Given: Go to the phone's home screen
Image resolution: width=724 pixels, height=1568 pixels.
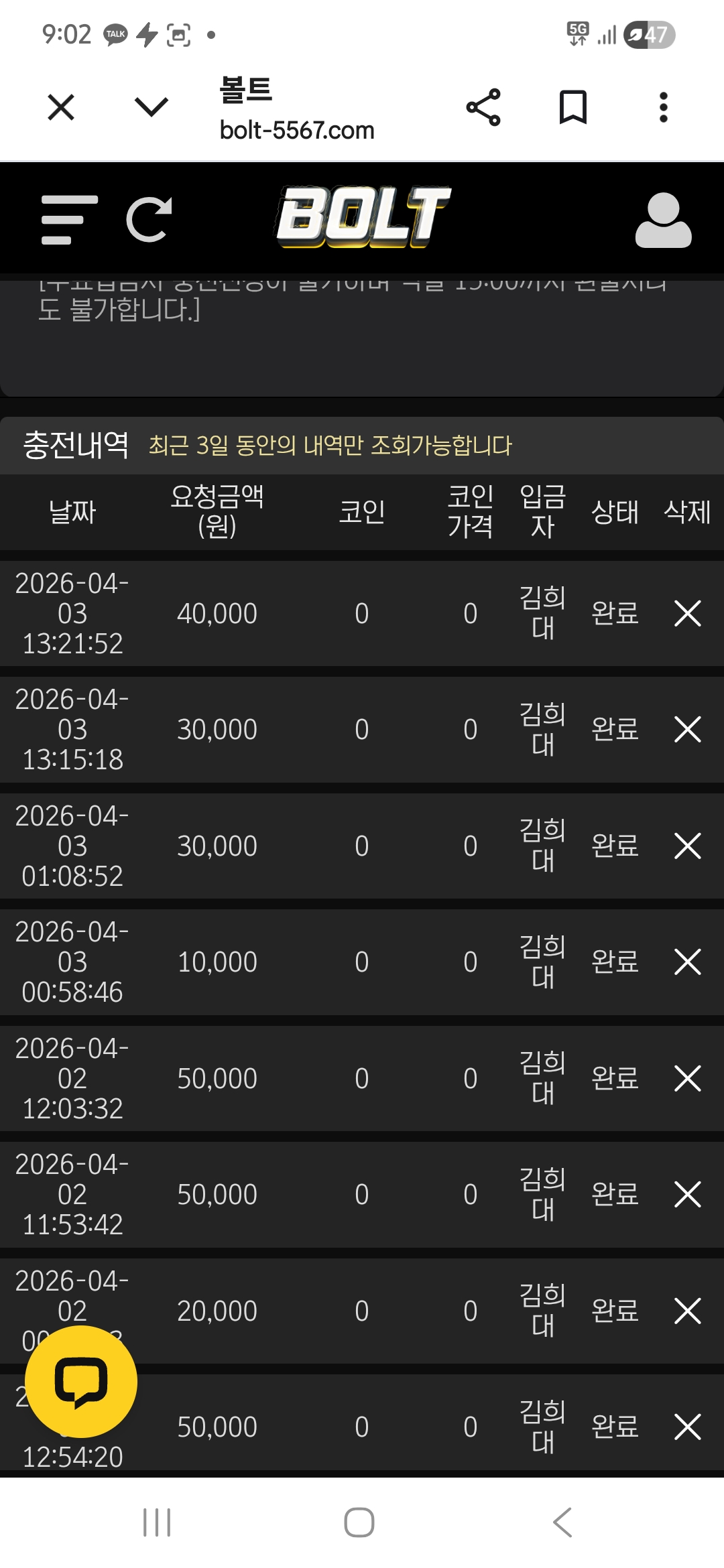Looking at the screenshot, I should (359, 1522).
